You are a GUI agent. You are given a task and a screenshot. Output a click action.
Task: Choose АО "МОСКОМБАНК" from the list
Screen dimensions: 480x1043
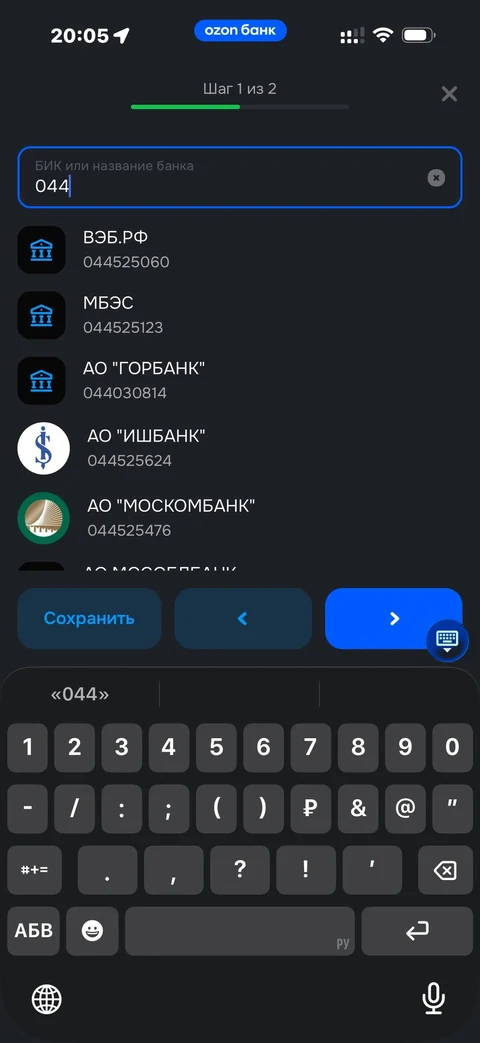click(x=239, y=518)
